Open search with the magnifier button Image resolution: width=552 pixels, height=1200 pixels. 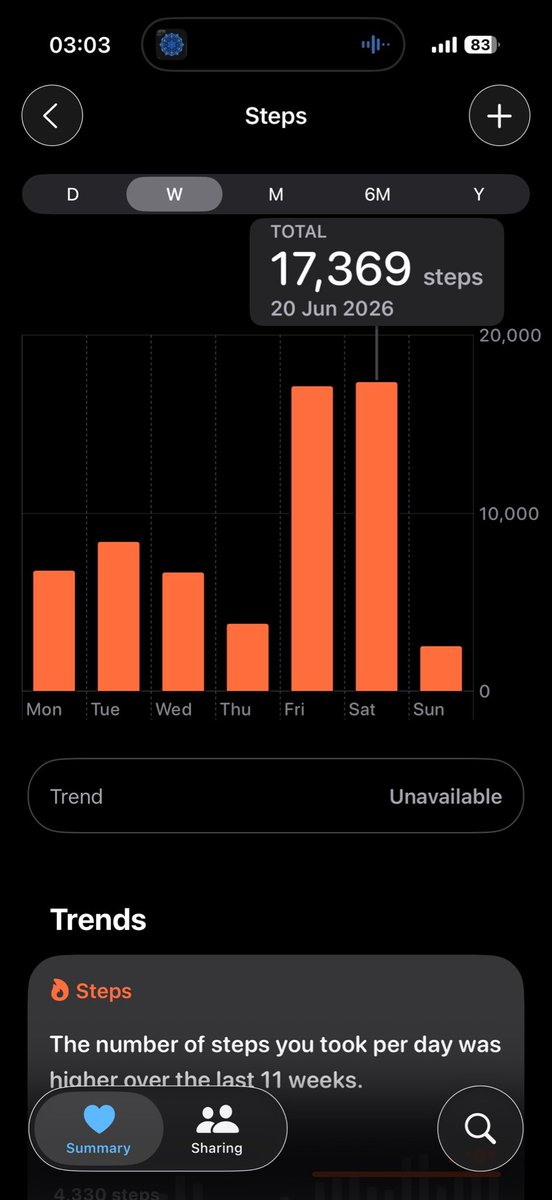tap(480, 1129)
